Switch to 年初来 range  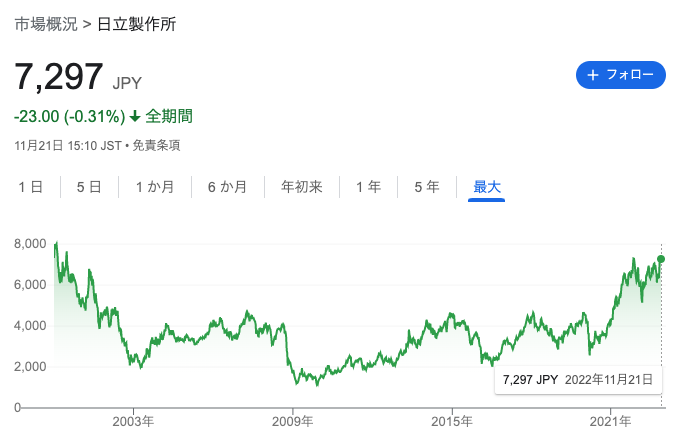(301, 186)
